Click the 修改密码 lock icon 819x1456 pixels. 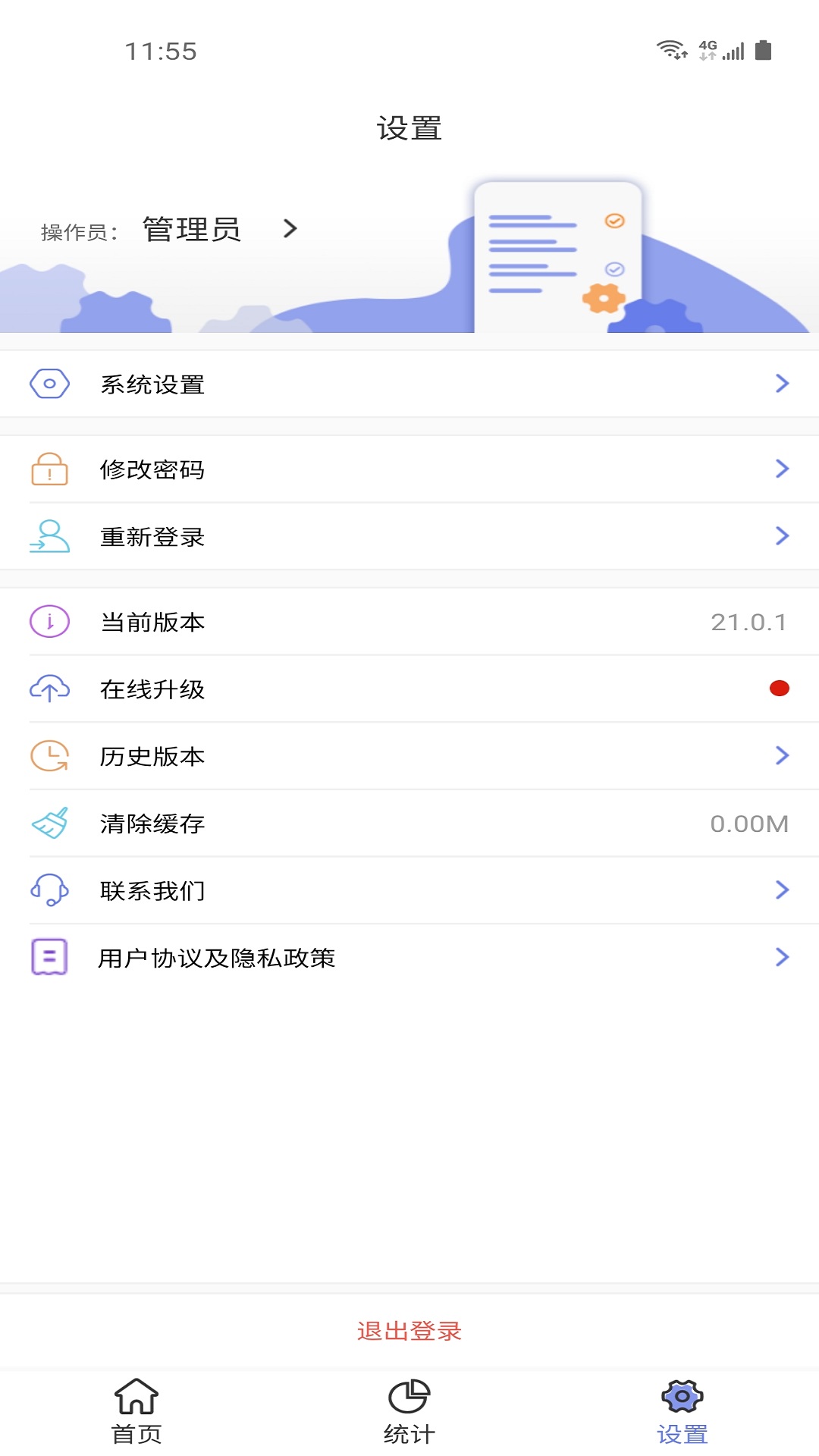[49, 469]
